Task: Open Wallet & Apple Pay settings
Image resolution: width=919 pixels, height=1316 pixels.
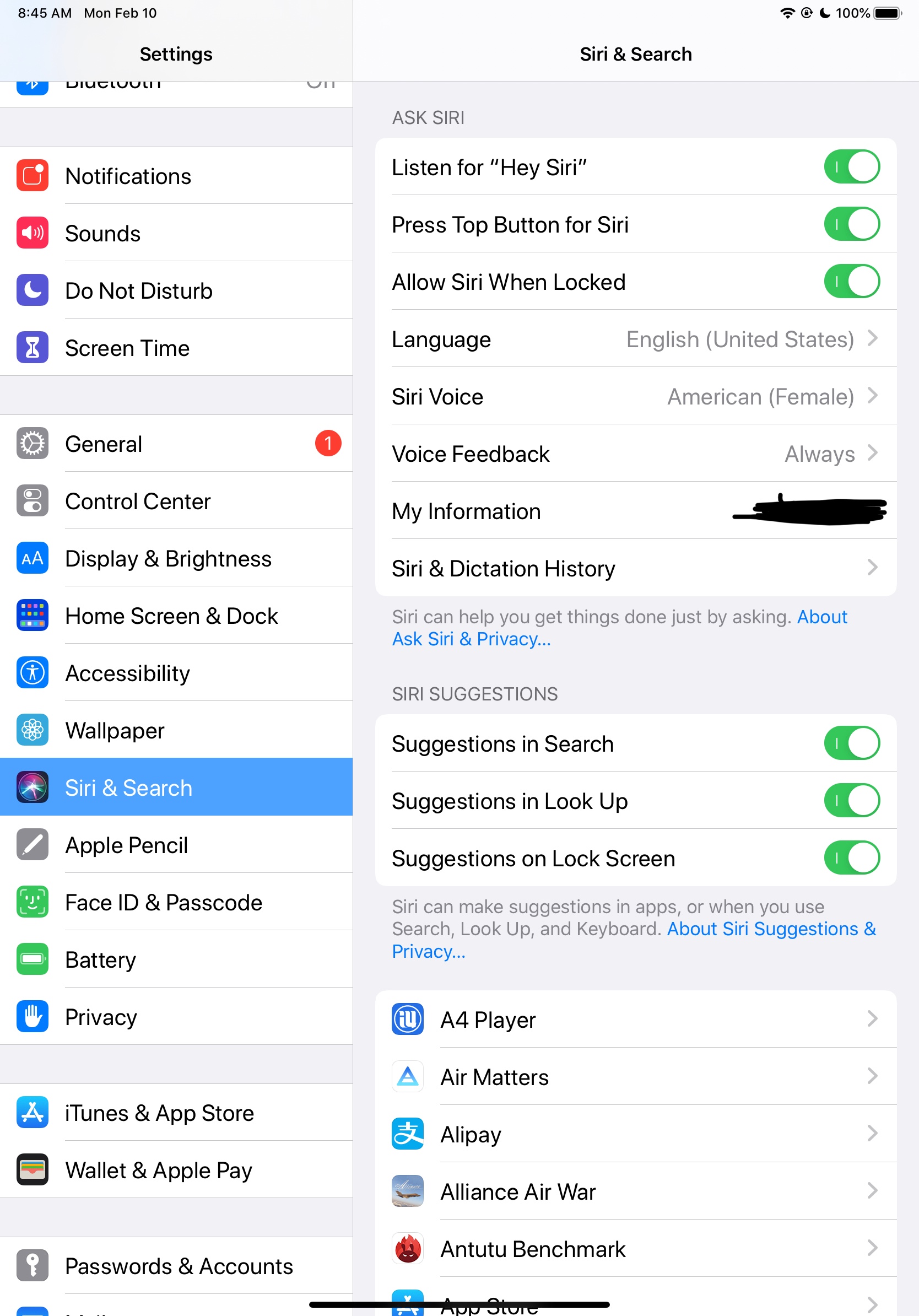Action: [x=175, y=1170]
